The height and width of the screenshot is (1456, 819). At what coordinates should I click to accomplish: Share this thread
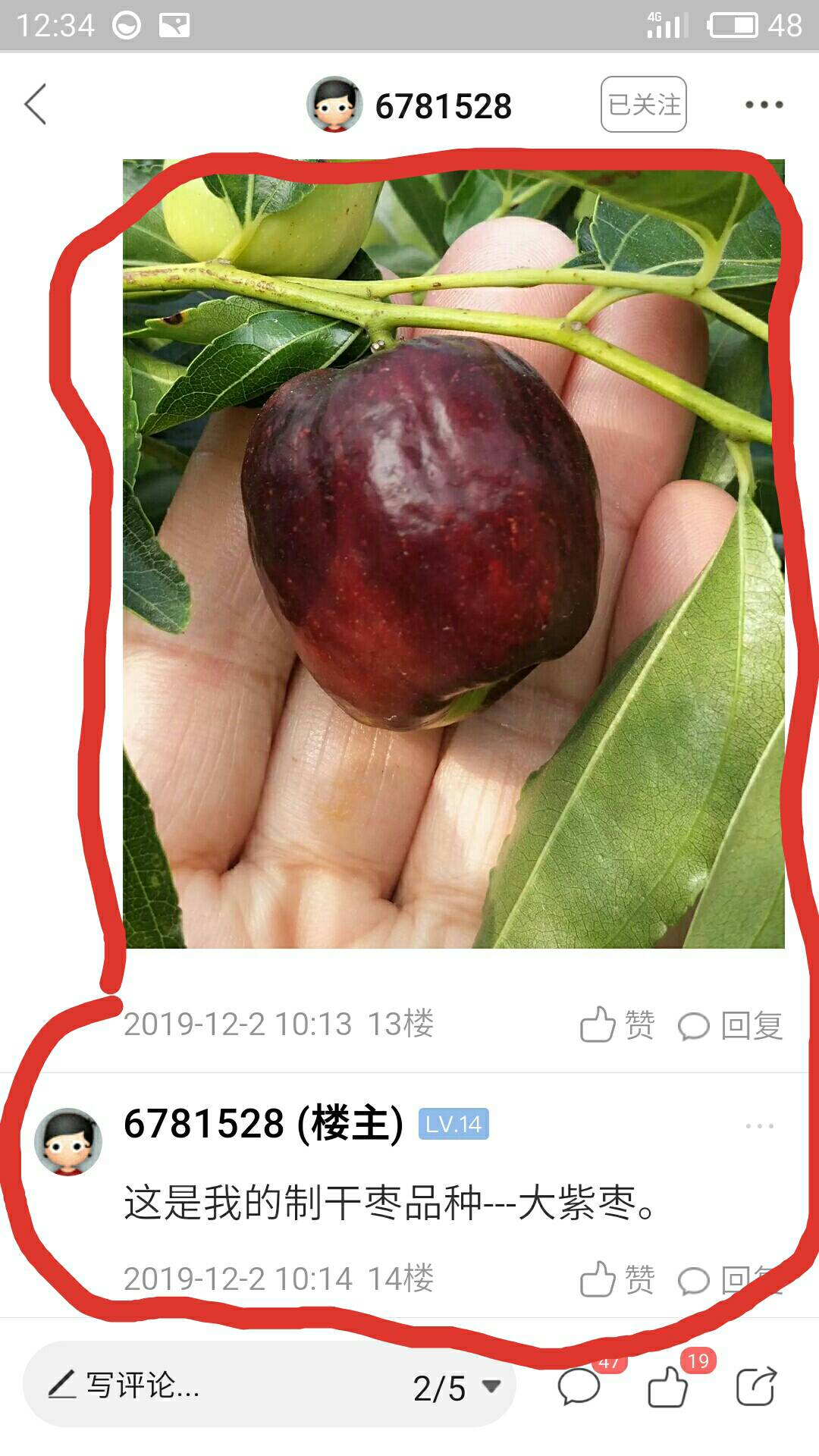pyautogui.click(x=757, y=1386)
